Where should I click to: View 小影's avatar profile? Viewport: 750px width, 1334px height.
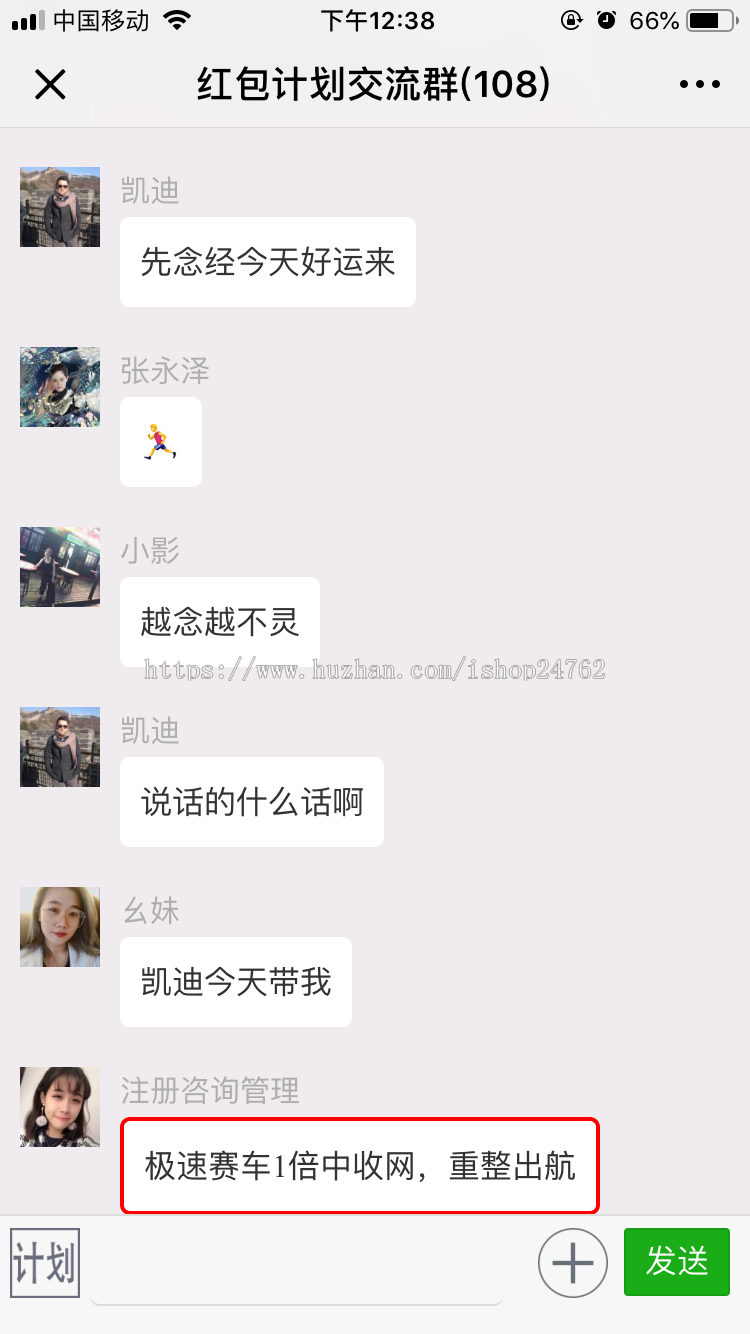[60, 567]
